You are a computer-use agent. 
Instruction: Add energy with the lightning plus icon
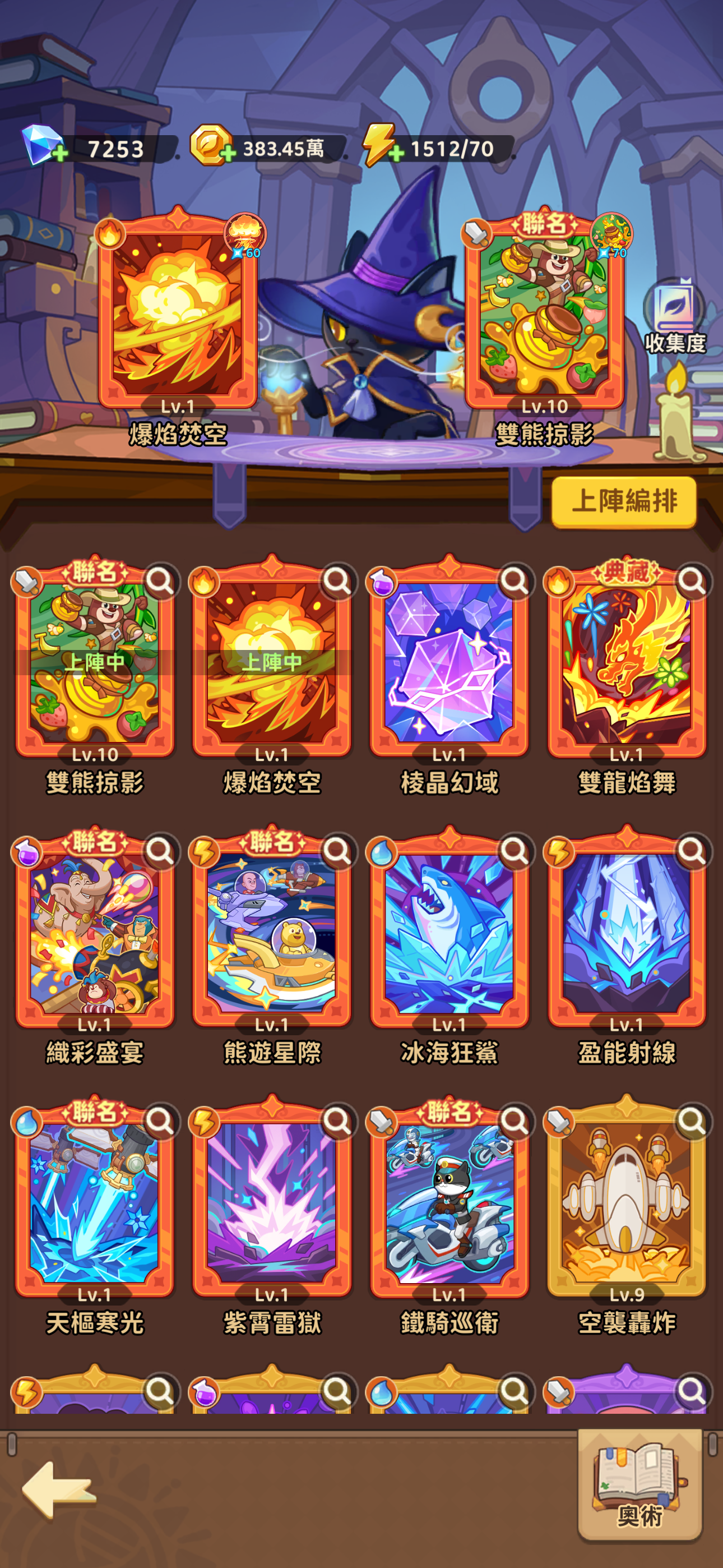tap(396, 154)
